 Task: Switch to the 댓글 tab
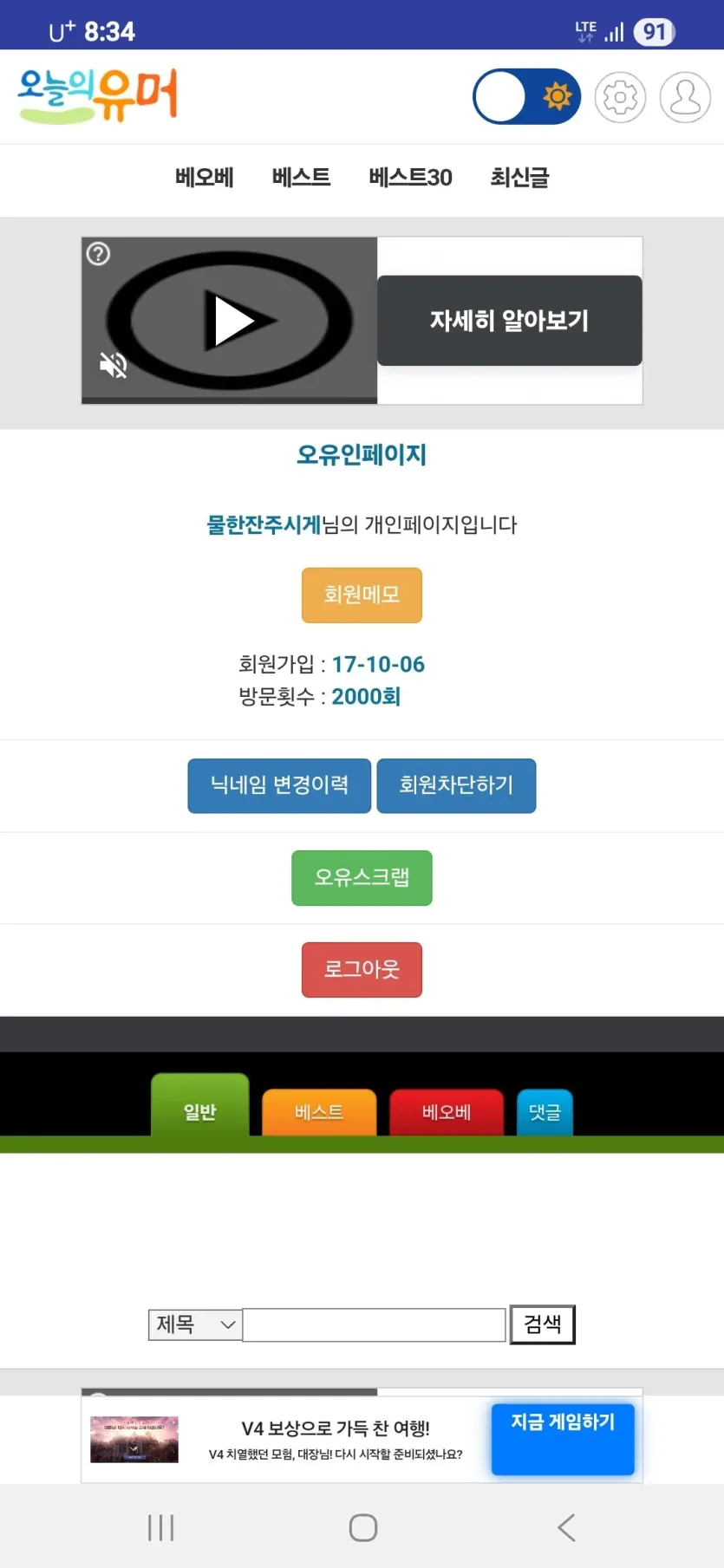tap(545, 1112)
